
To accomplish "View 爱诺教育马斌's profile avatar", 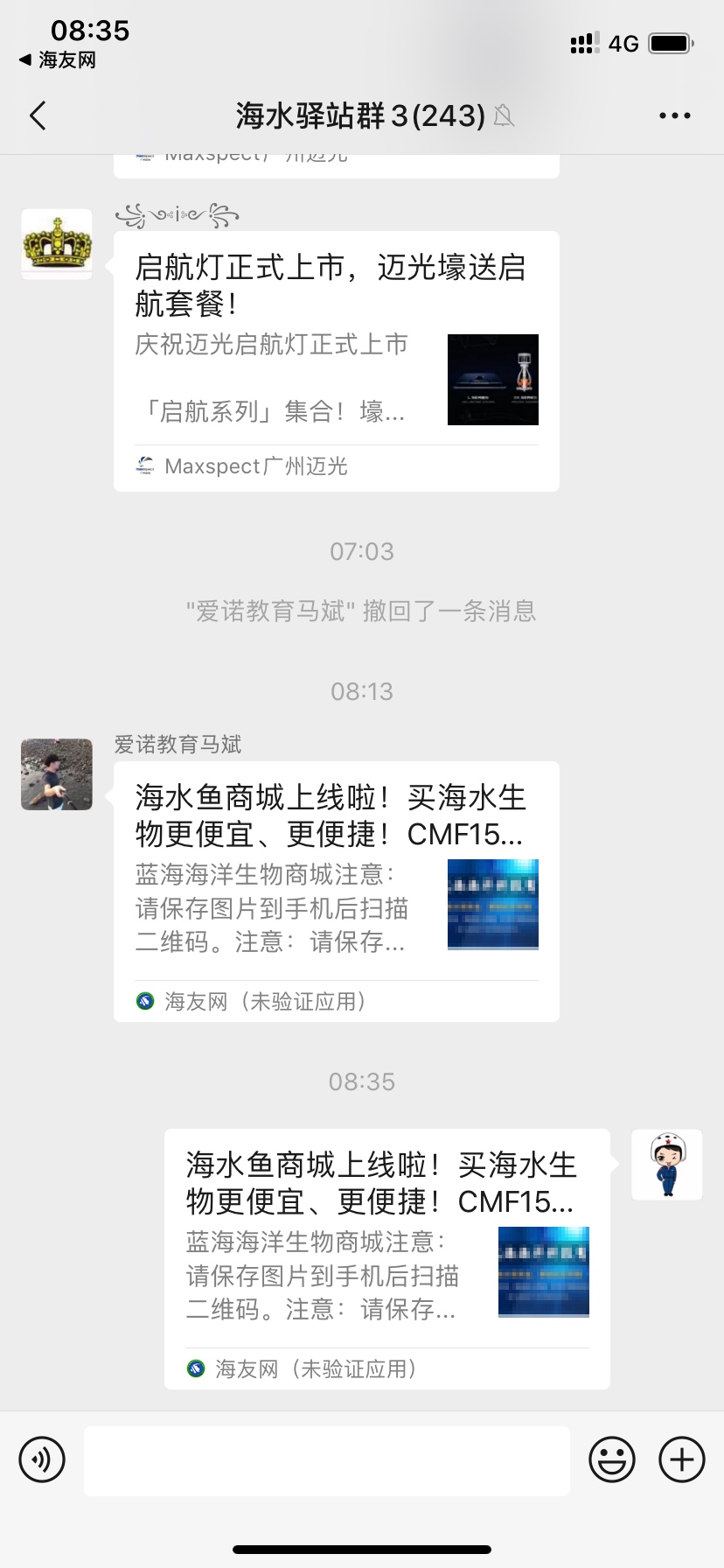I will 57,774.
